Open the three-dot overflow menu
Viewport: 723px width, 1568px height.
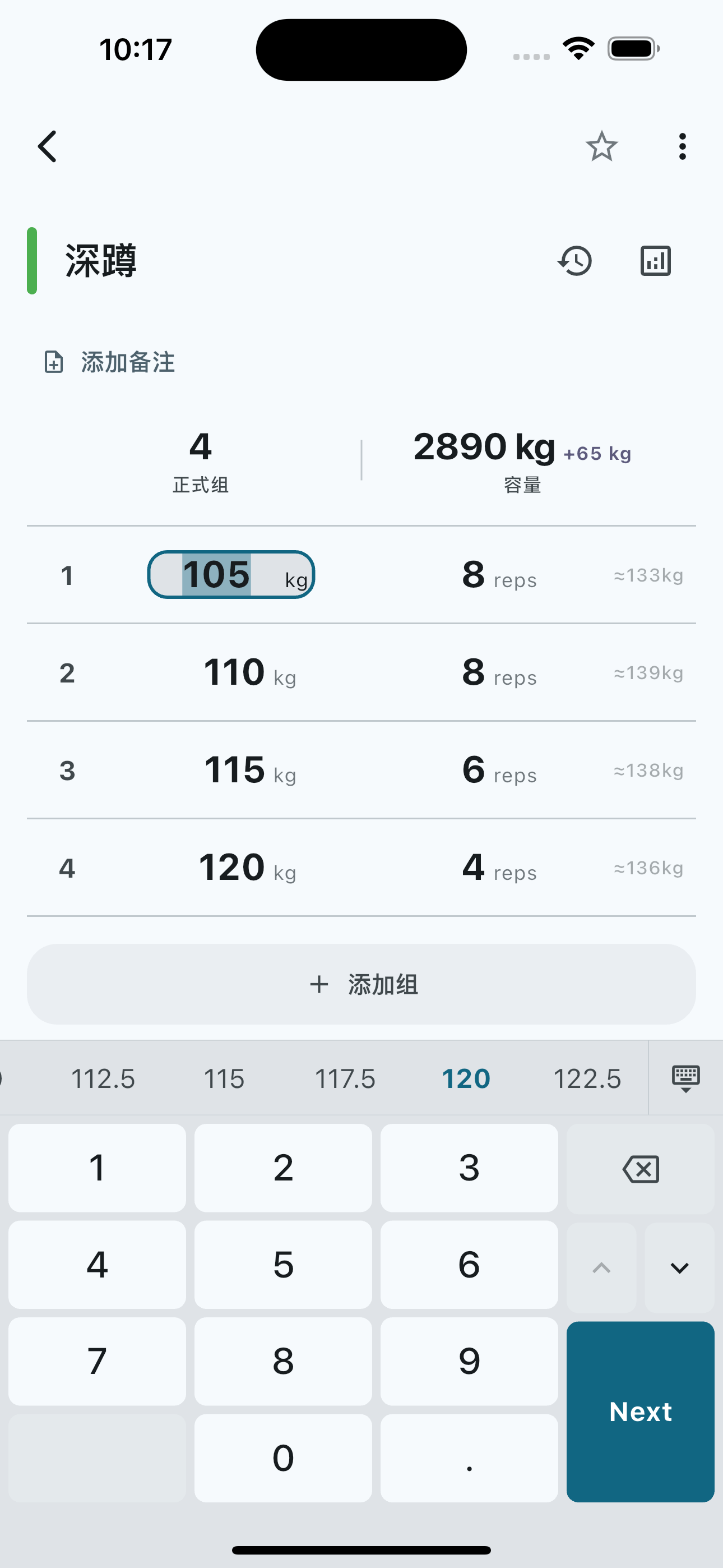pos(682,147)
